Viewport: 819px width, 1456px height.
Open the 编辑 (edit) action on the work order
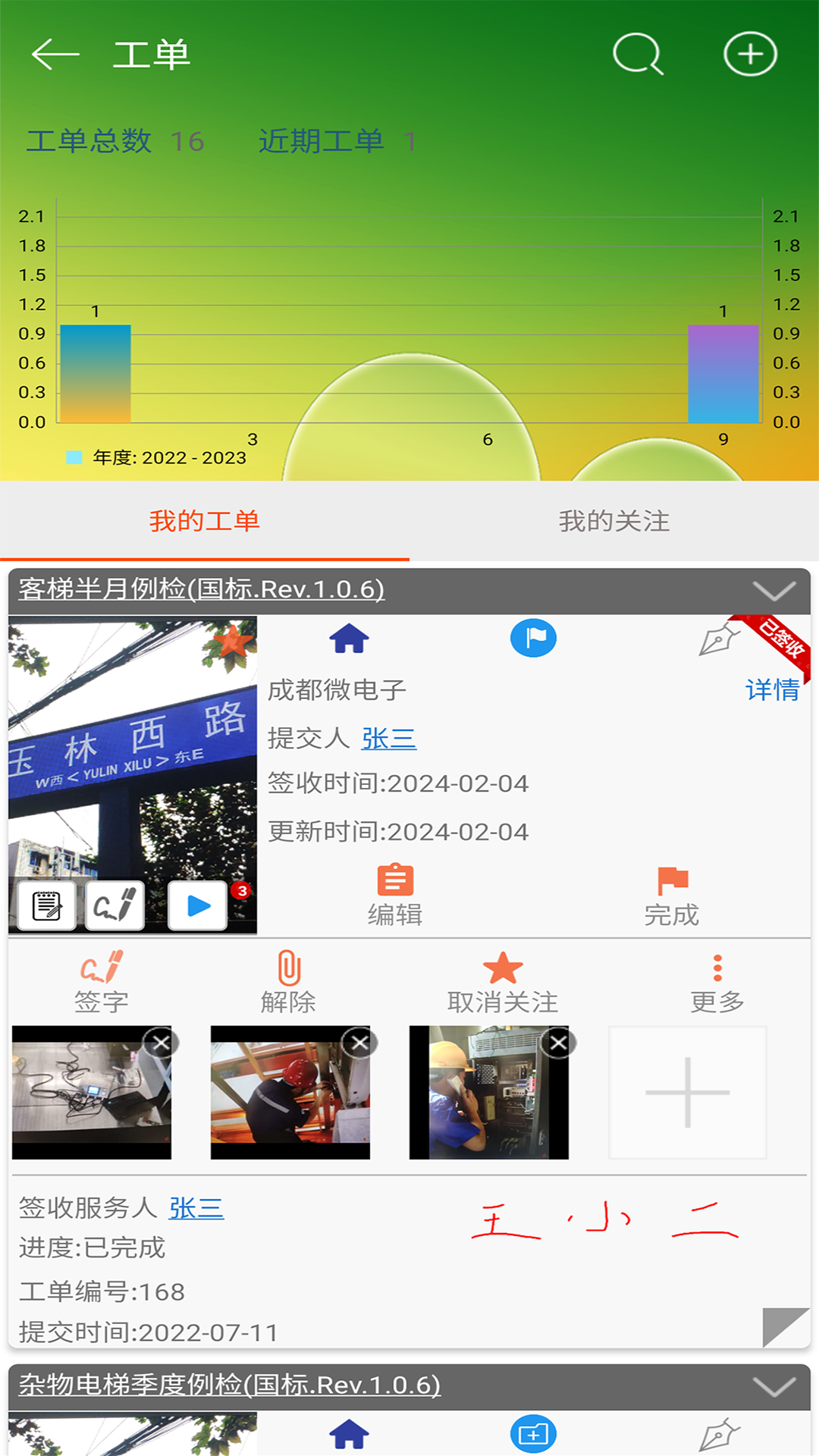(x=394, y=893)
